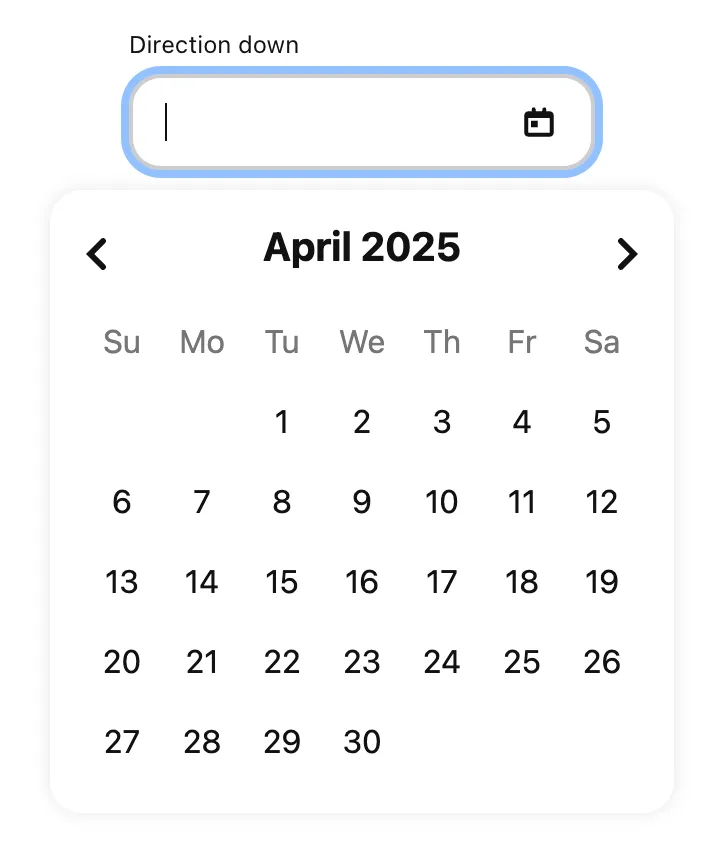The height and width of the screenshot is (852, 724).
Task: Advance to the next month
Action: tap(627, 254)
